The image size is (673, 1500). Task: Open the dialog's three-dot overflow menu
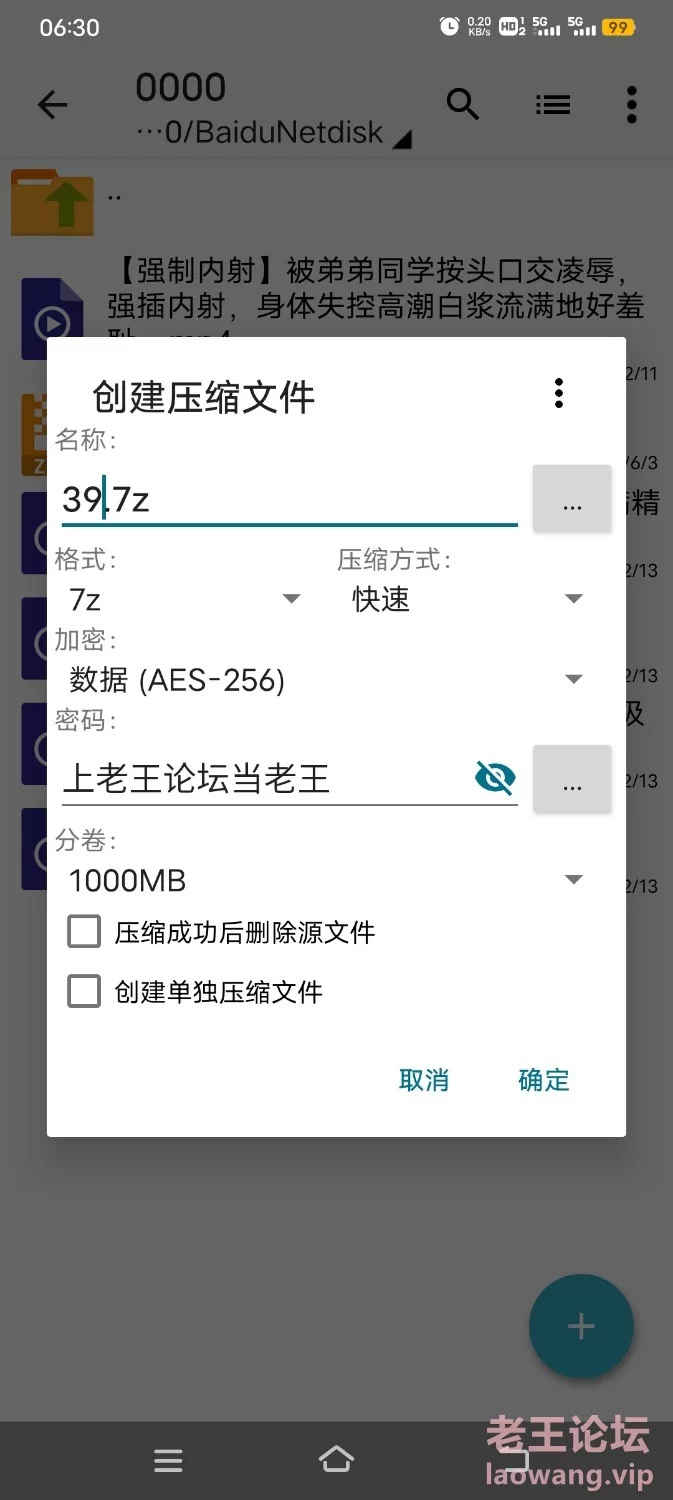pyautogui.click(x=559, y=393)
